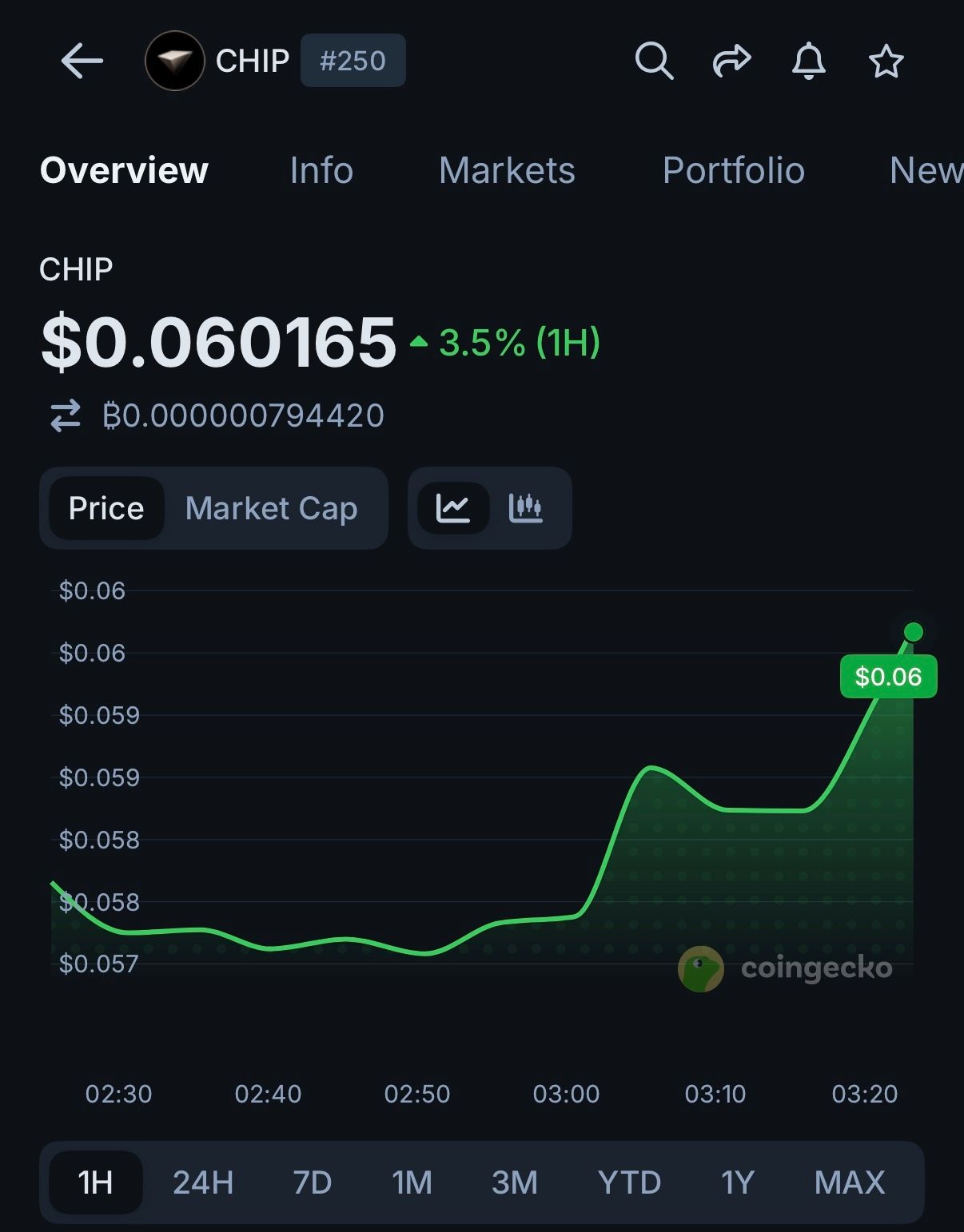Swap the displayed currency conversion
Screen dimensions: 964x1232
pos(66,415)
